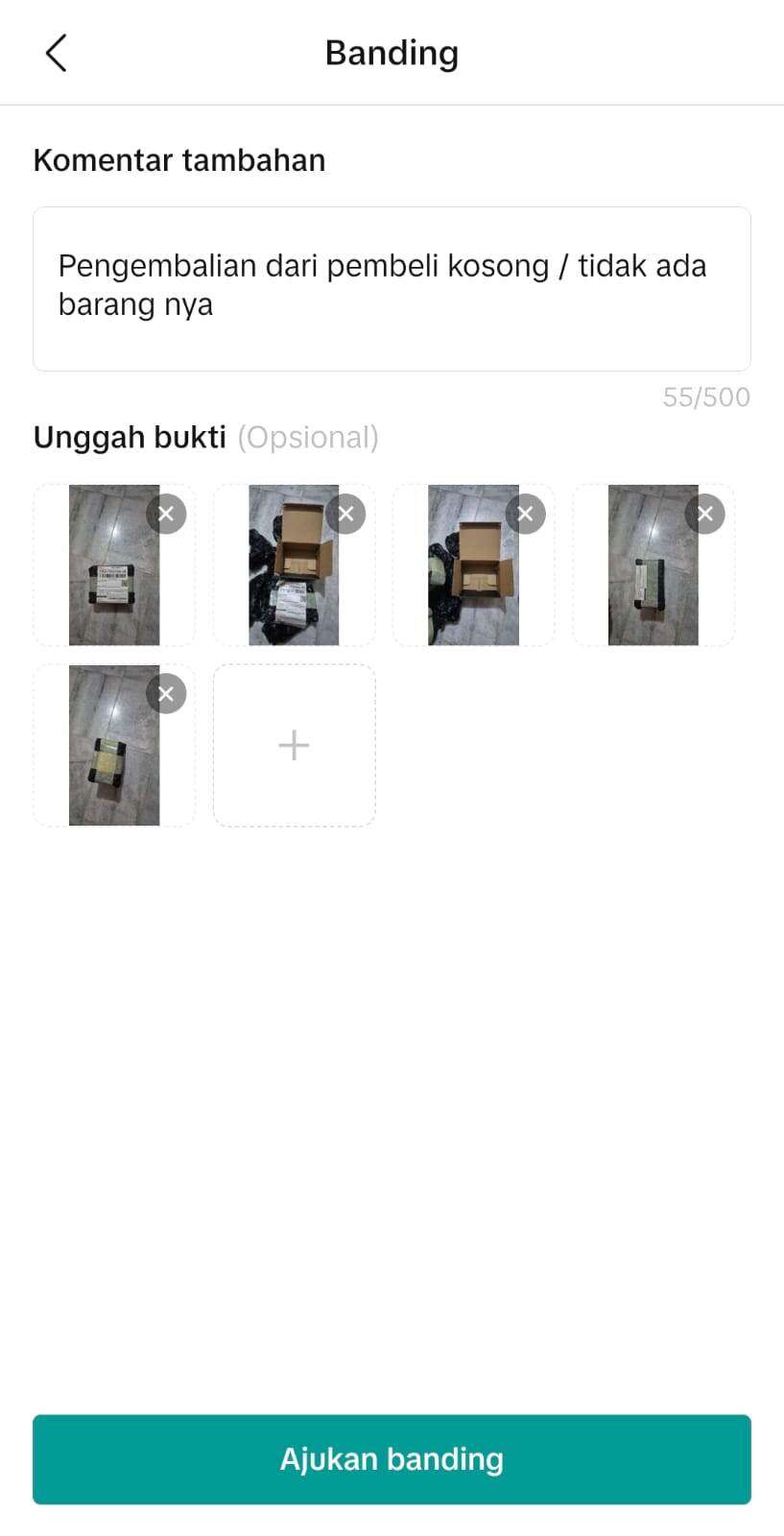
Task: Delete the fourth uploaded evidence photo
Action: (704, 514)
